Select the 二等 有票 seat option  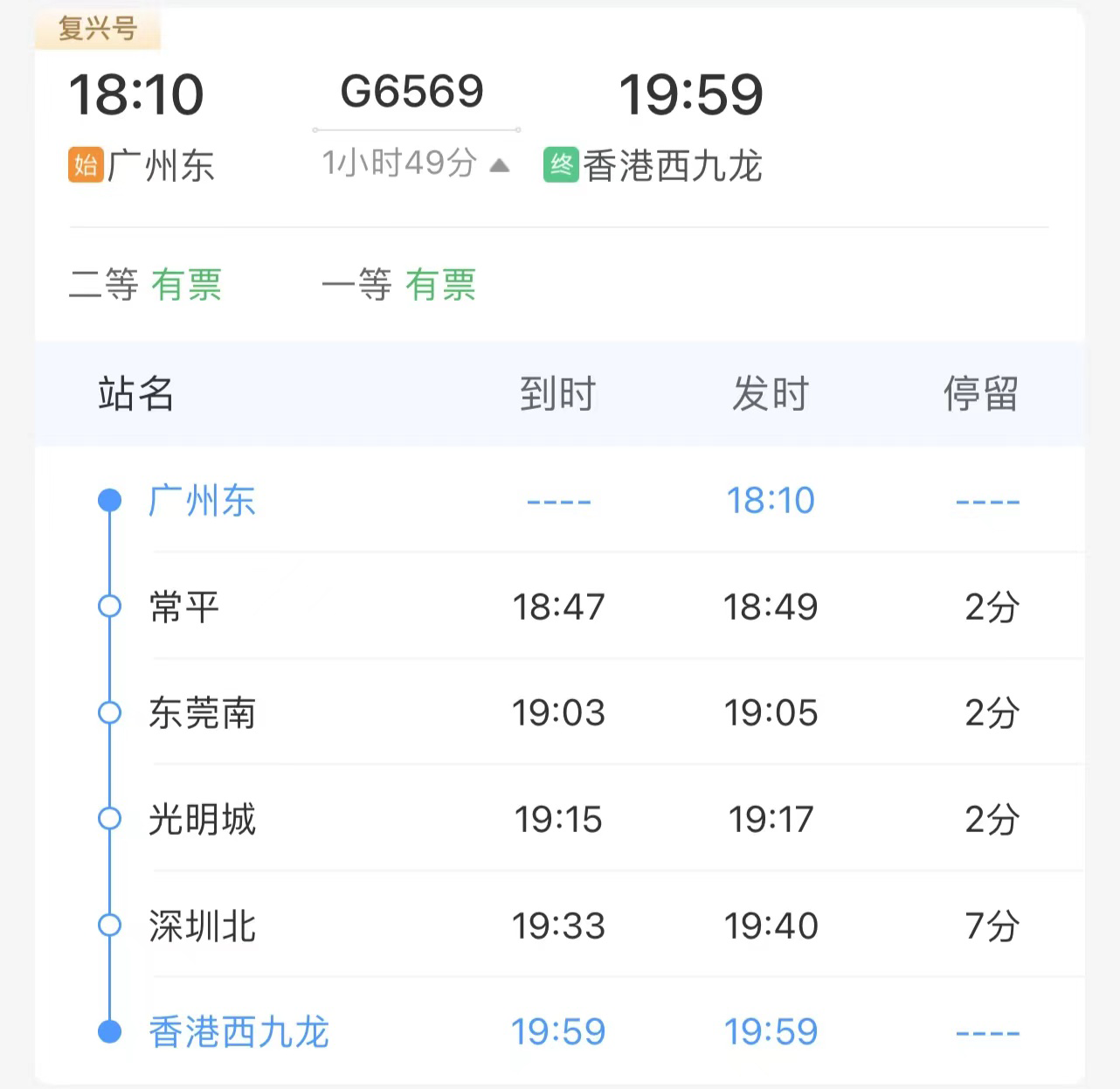coord(145,285)
